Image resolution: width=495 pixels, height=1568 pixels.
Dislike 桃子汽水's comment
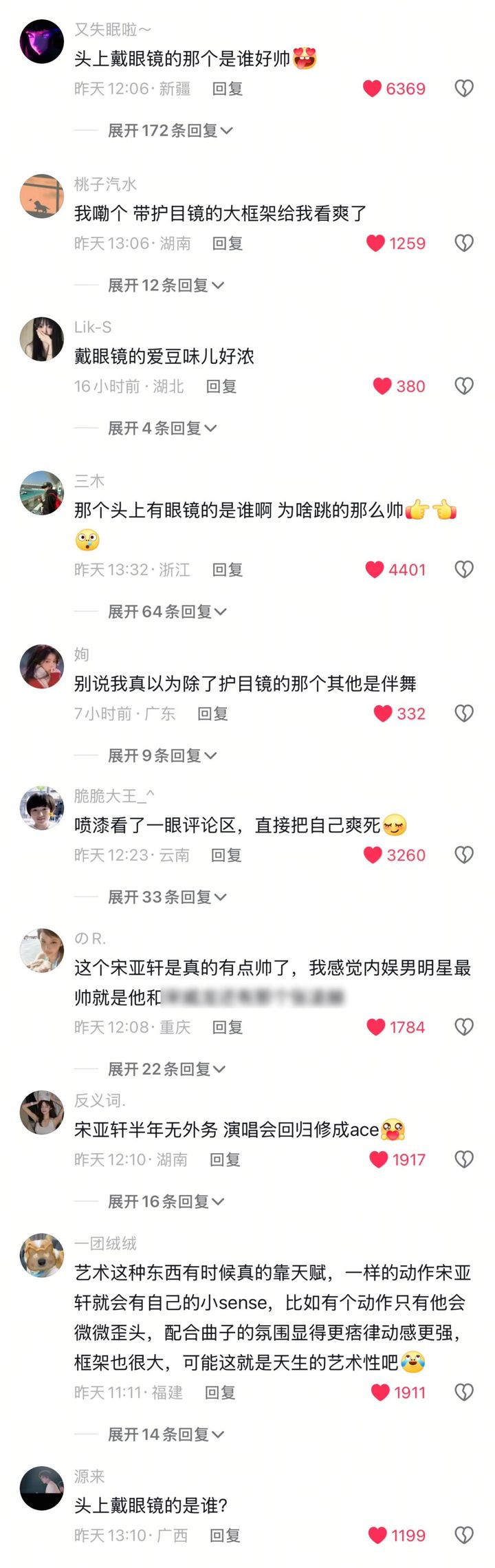coord(464,243)
